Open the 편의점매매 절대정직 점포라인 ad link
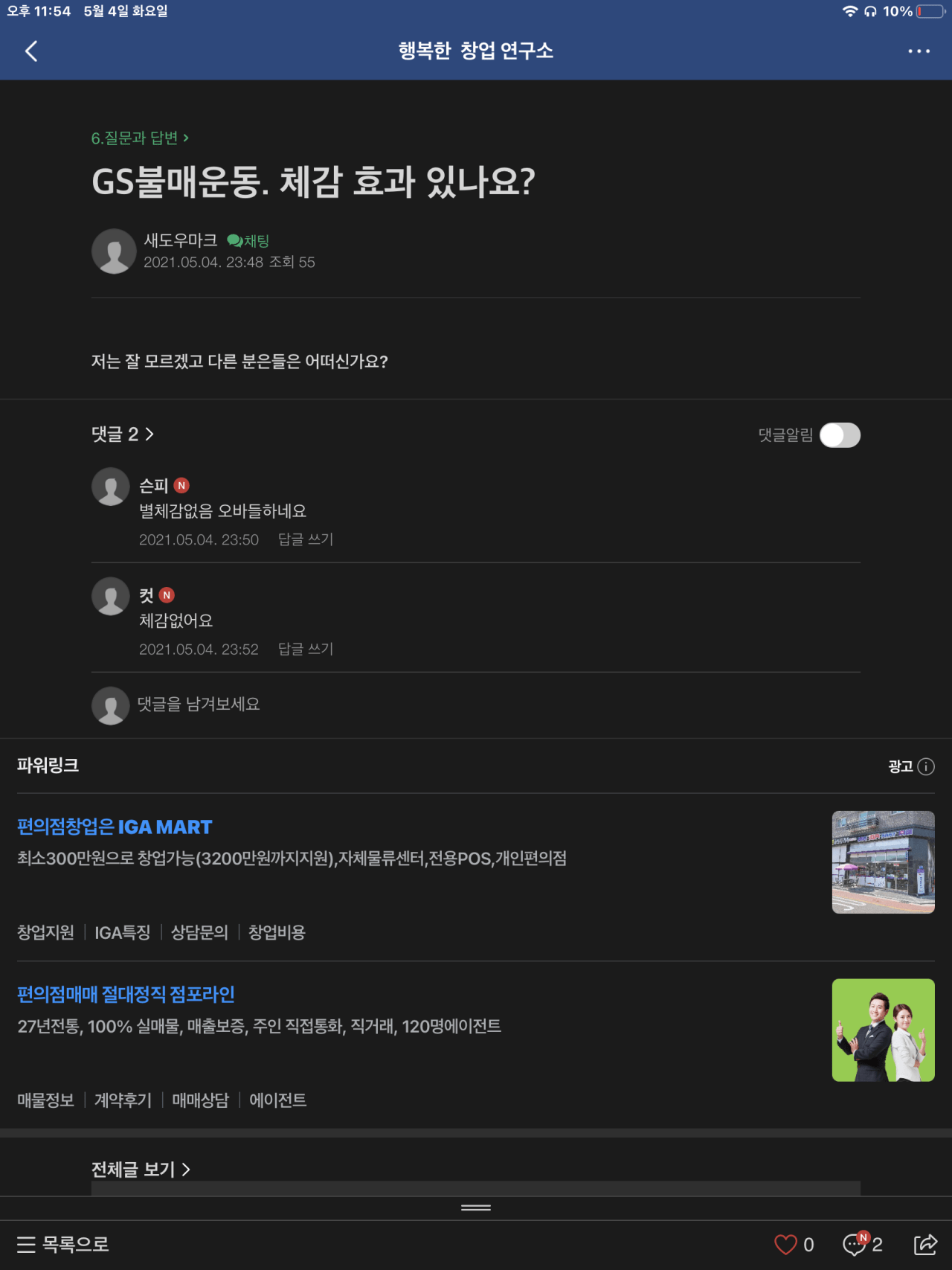The image size is (952, 1270). point(126,995)
